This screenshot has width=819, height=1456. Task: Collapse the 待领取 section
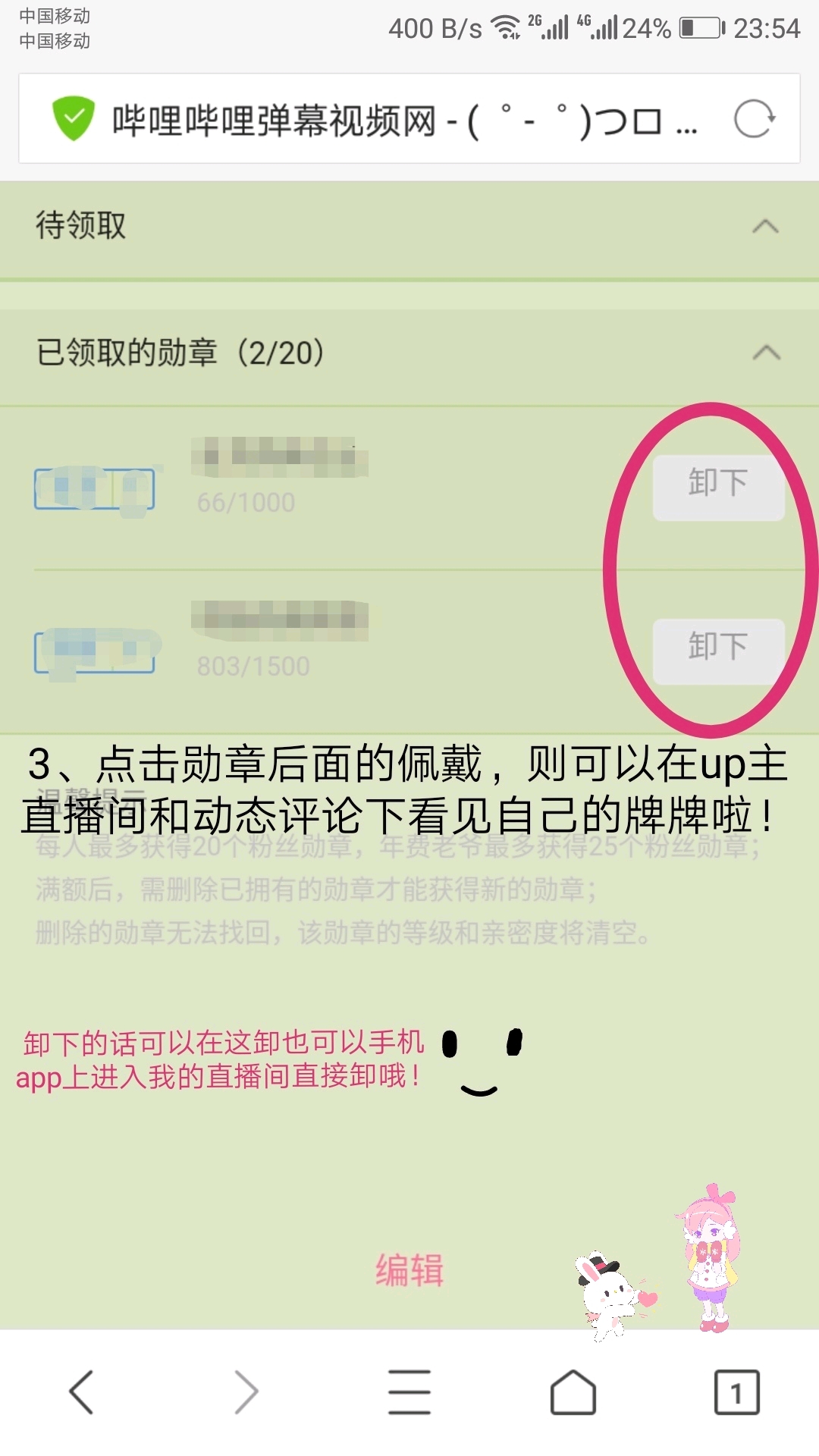765,226
